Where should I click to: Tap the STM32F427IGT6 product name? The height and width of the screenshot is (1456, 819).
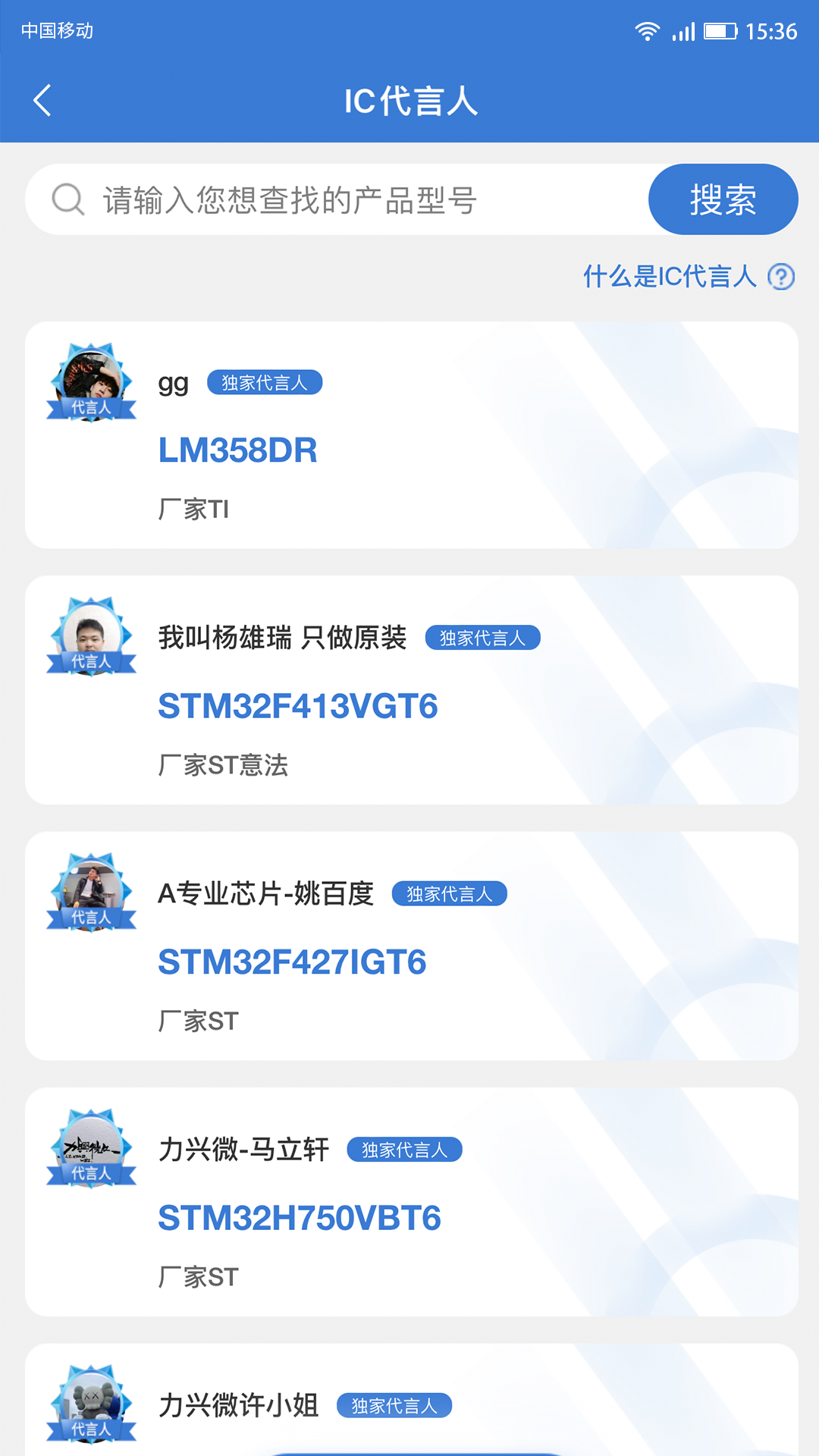290,962
